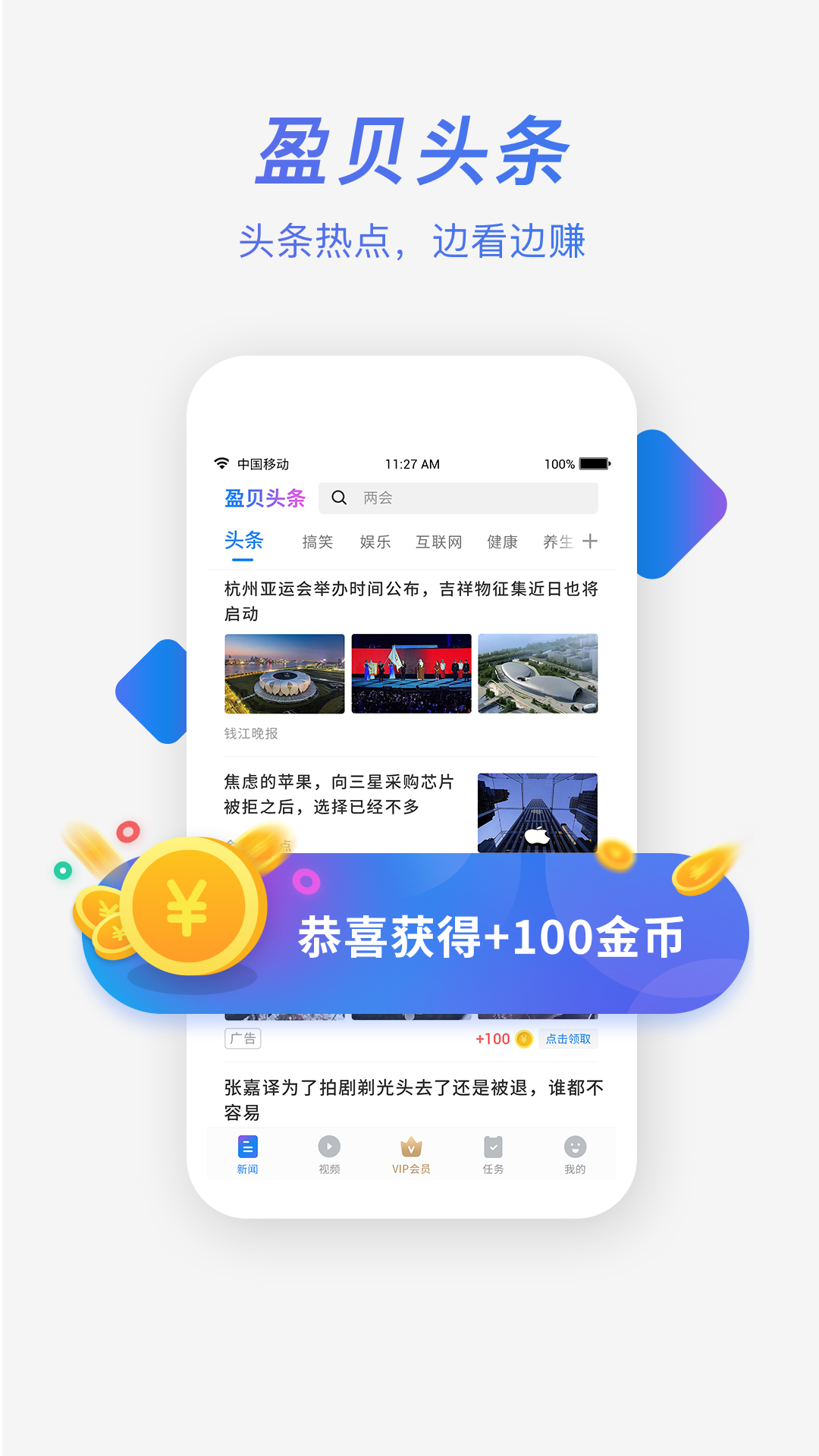Open the 互联网 channel tab
Screen dimensions: 819x1456
(x=439, y=541)
